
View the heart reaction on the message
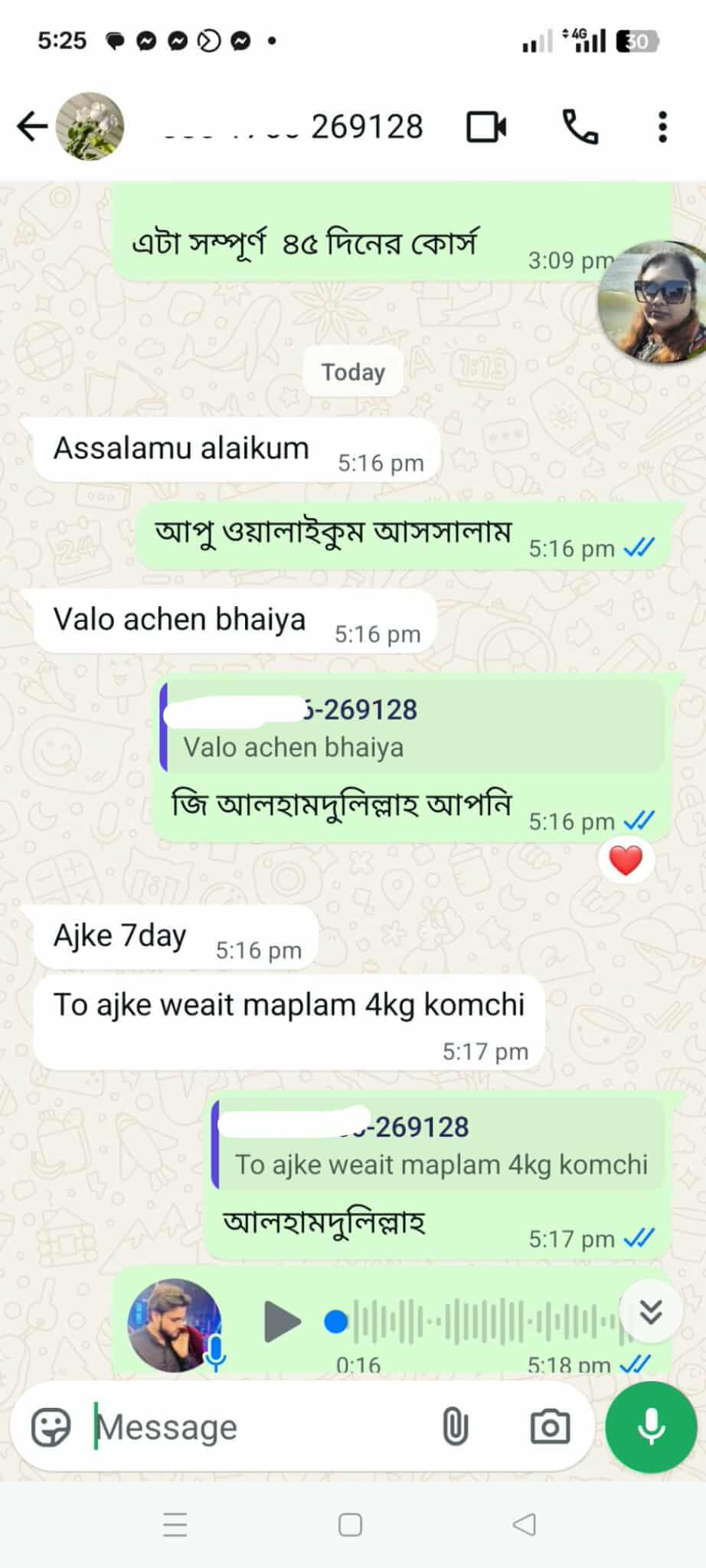[626, 861]
